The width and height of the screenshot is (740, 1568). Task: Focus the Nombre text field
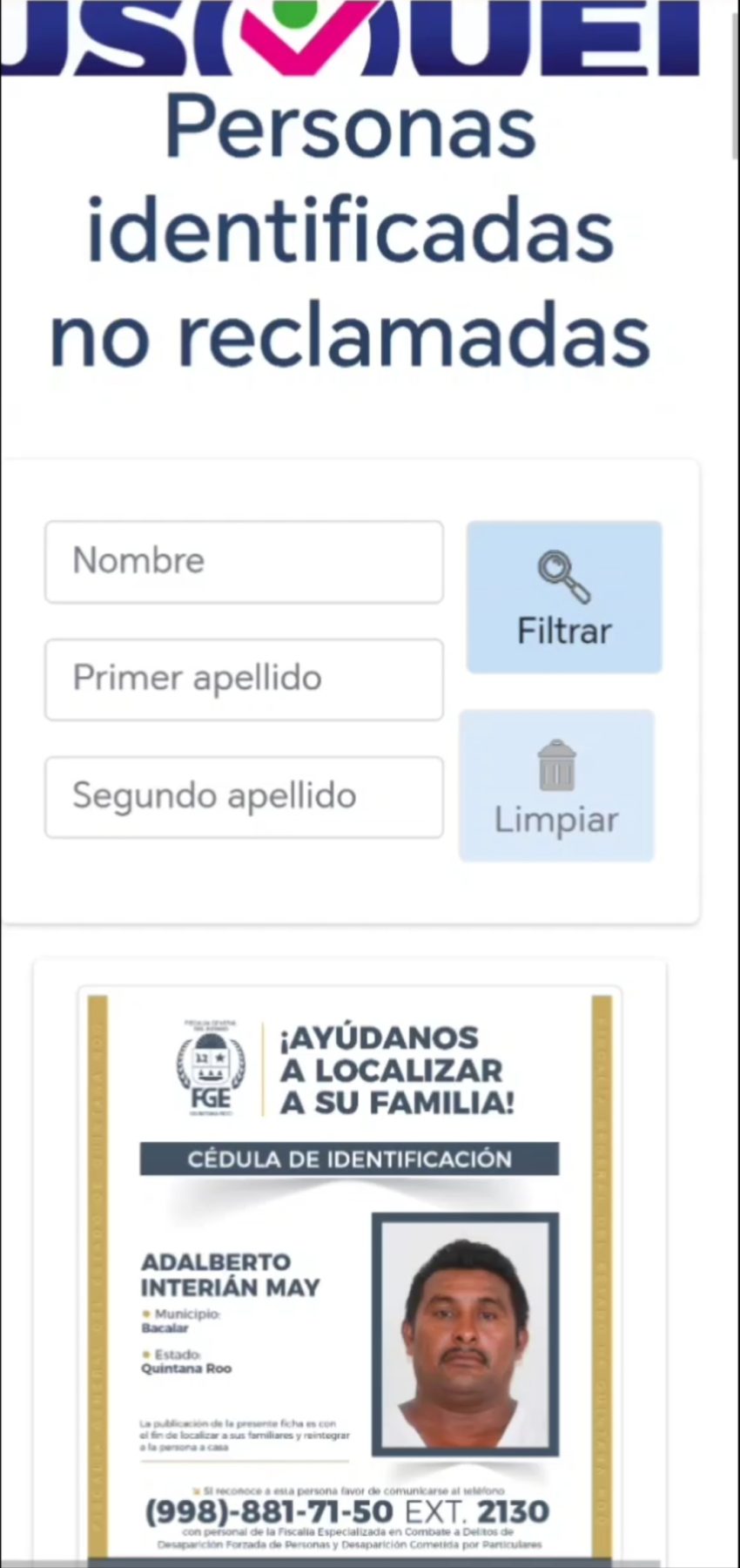[244, 562]
